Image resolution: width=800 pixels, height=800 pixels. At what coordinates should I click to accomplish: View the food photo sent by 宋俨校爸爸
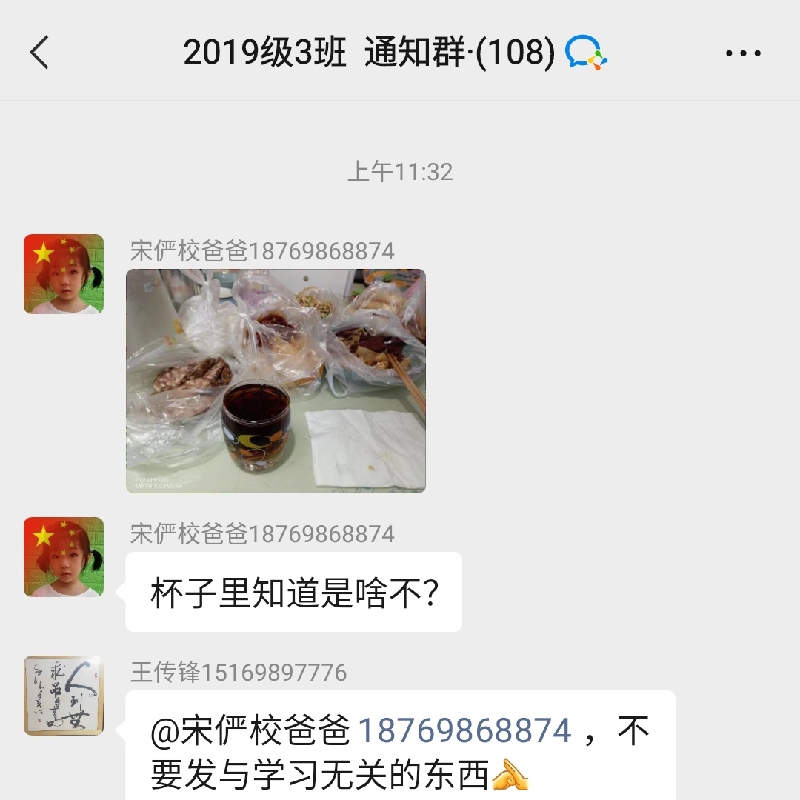tap(275, 381)
